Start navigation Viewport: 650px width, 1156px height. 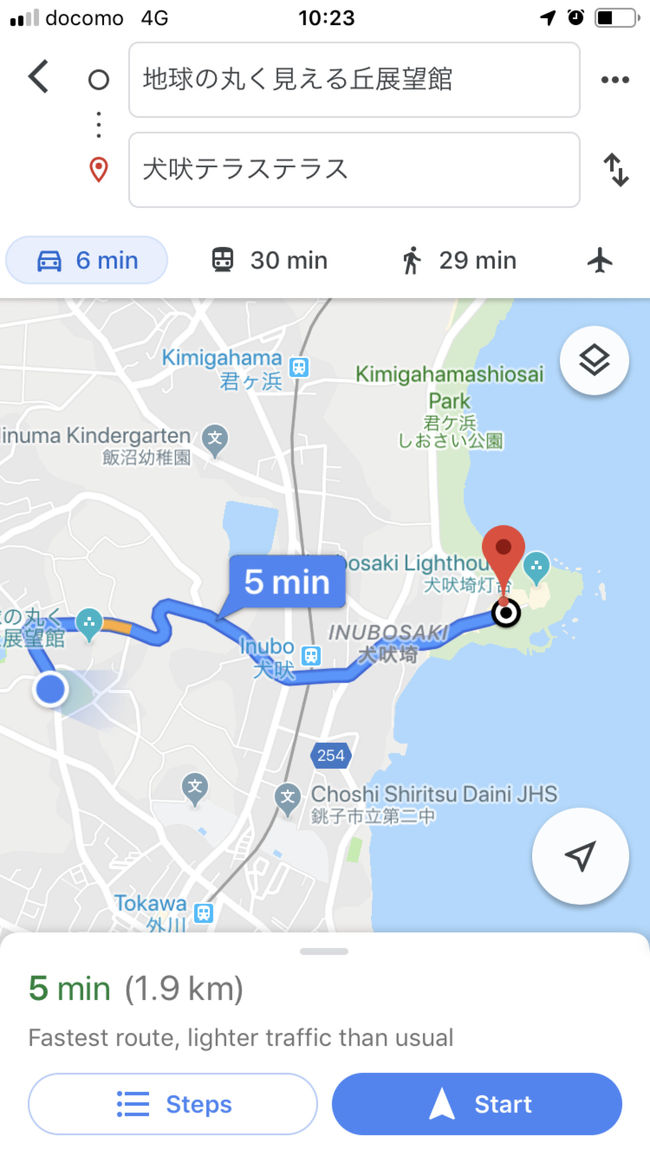[477, 1104]
